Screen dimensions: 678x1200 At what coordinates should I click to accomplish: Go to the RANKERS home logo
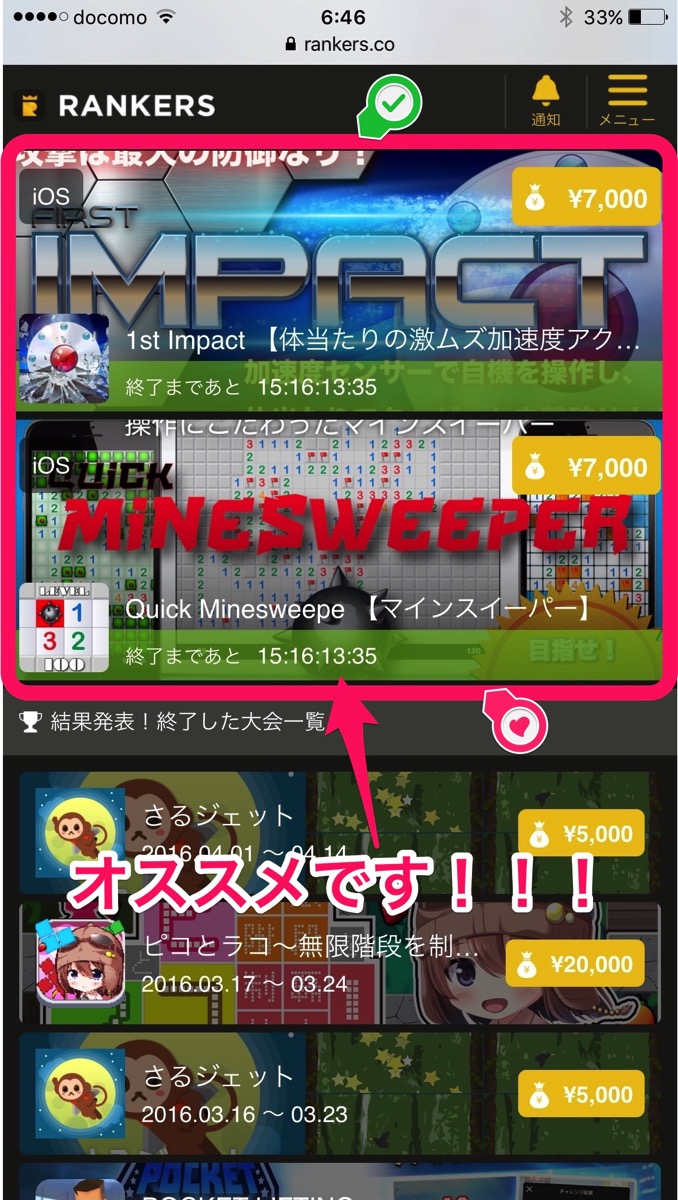pyautogui.click(x=117, y=105)
